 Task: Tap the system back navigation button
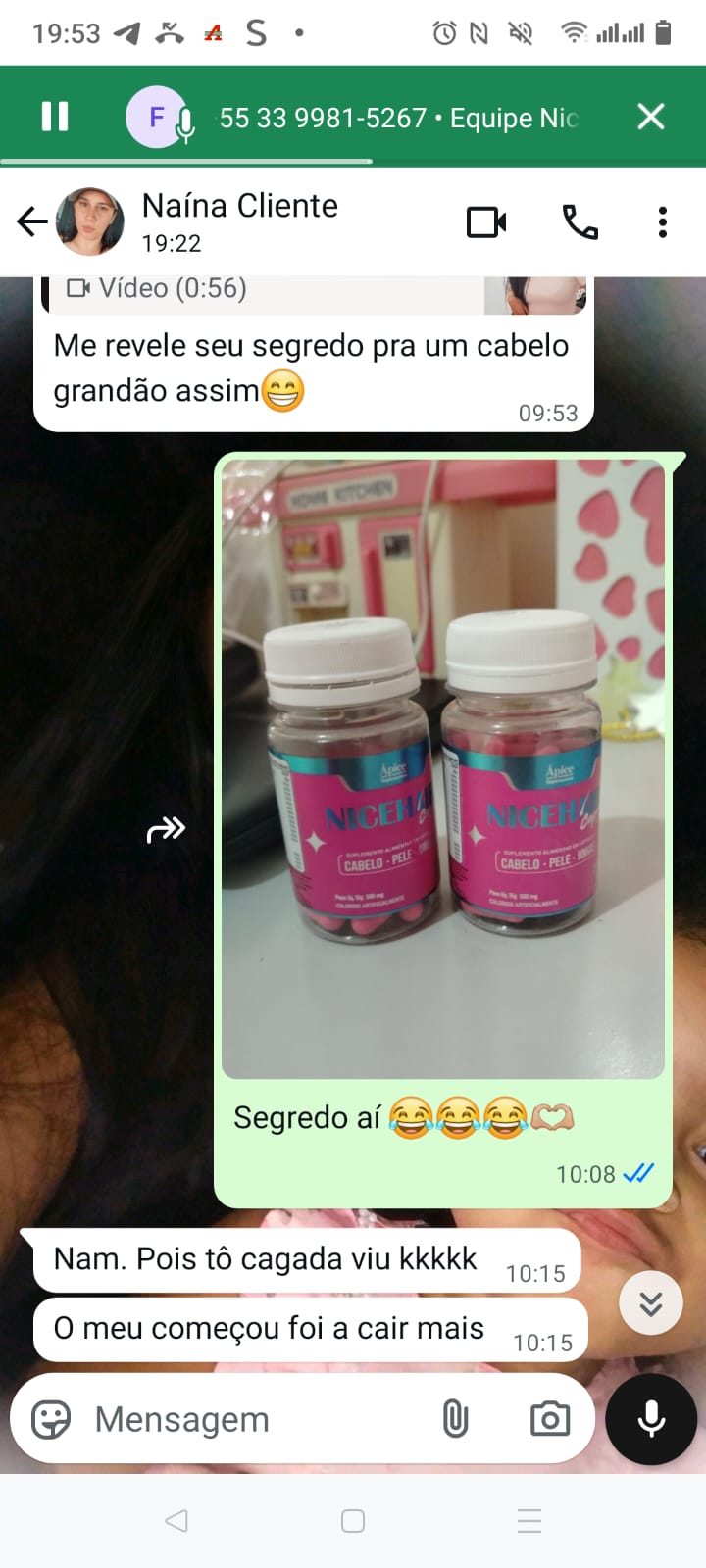tap(176, 1521)
